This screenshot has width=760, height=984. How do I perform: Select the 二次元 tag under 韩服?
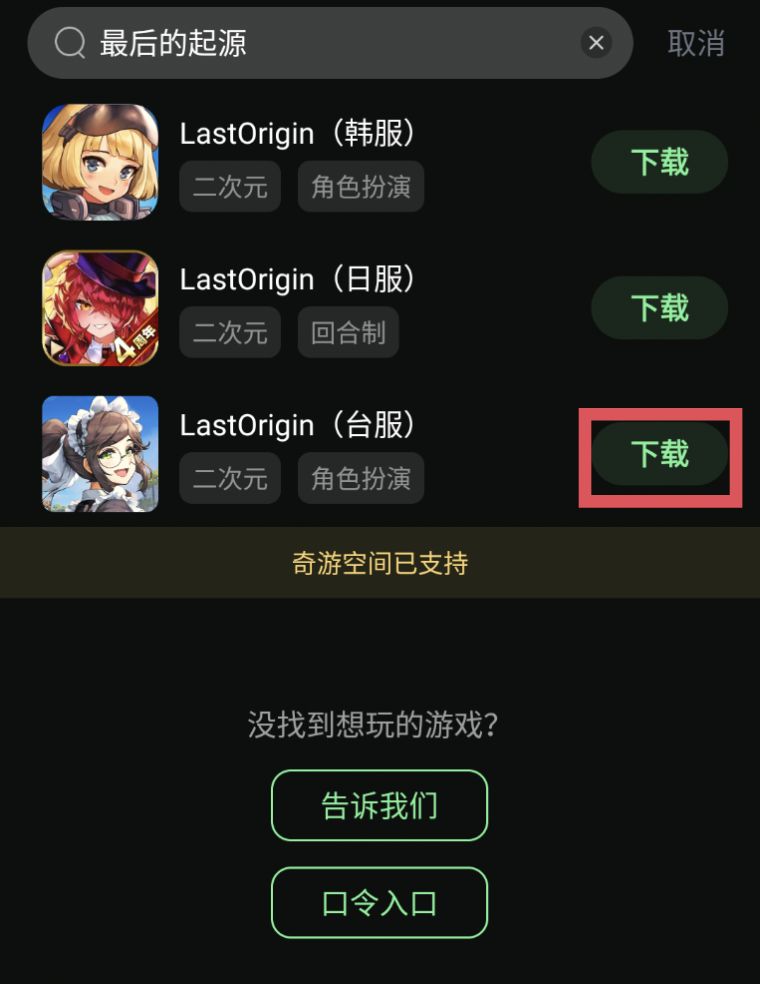pos(229,186)
